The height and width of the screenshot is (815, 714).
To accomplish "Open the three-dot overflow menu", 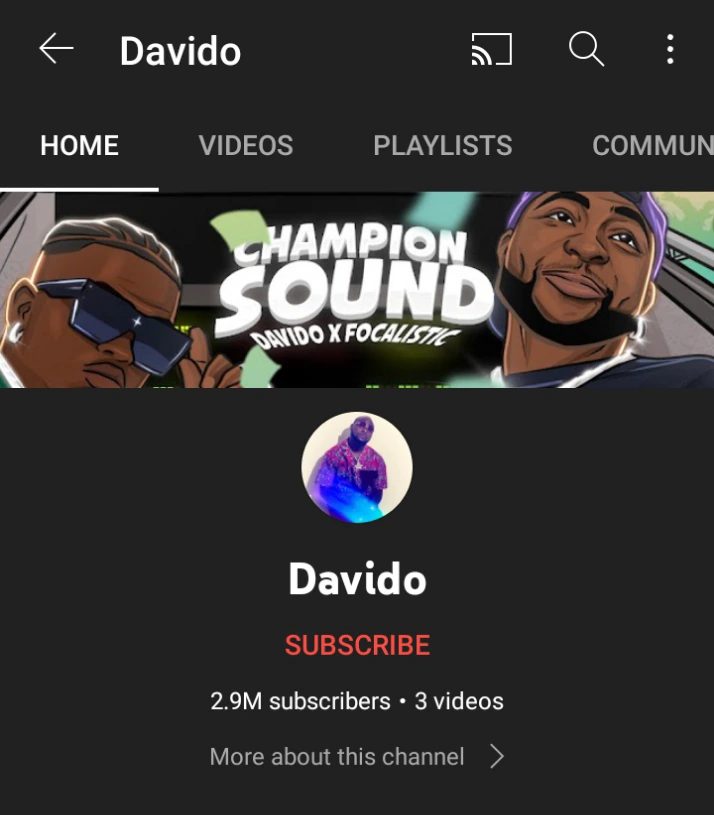I will 670,50.
